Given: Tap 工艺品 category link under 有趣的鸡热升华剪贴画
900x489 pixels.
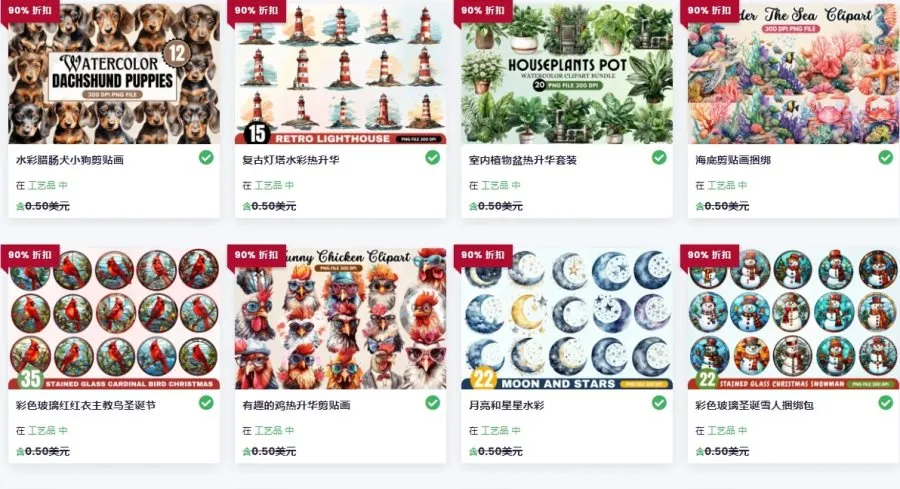Looking at the screenshot, I should [x=267, y=430].
